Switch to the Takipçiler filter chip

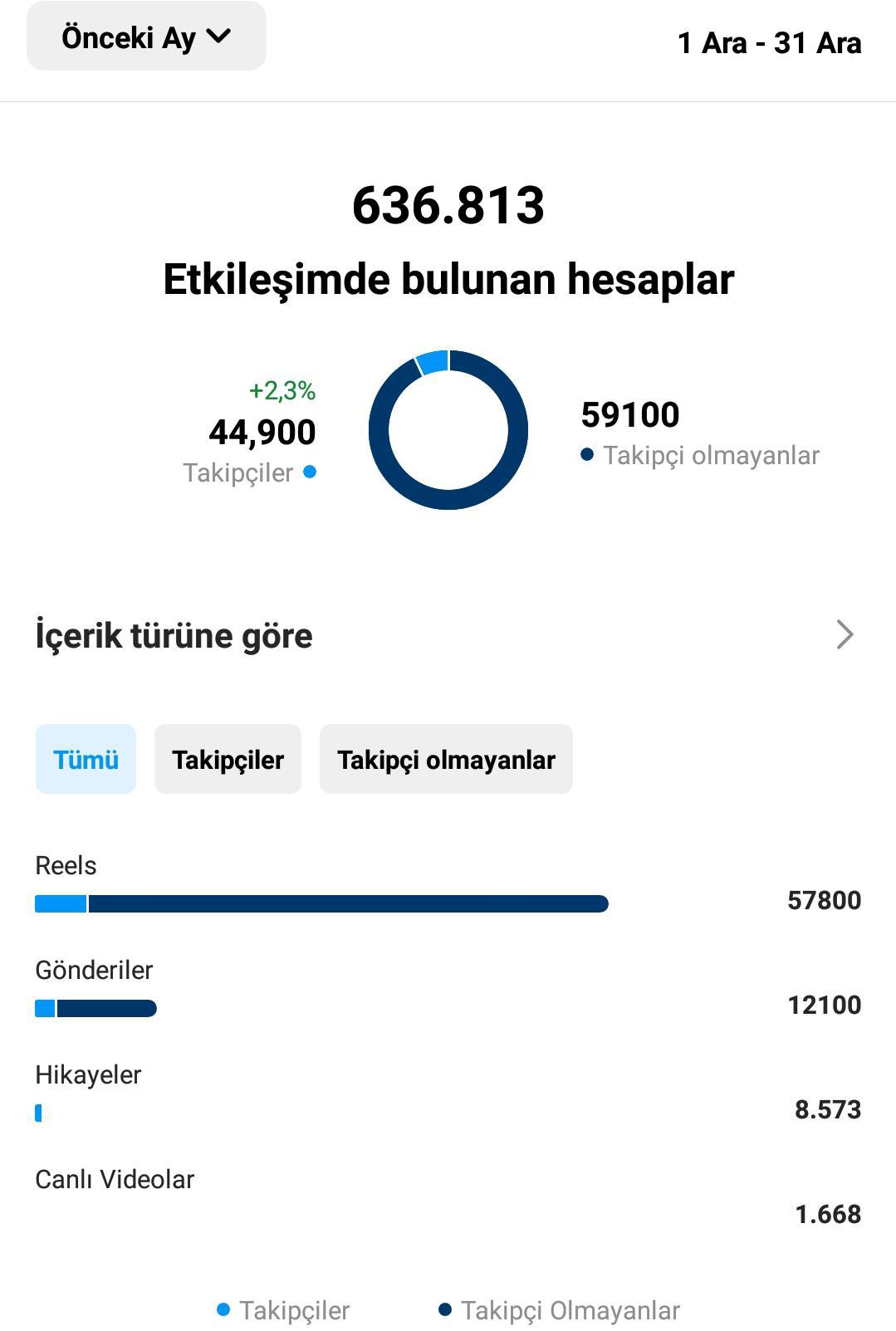tap(228, 759)
